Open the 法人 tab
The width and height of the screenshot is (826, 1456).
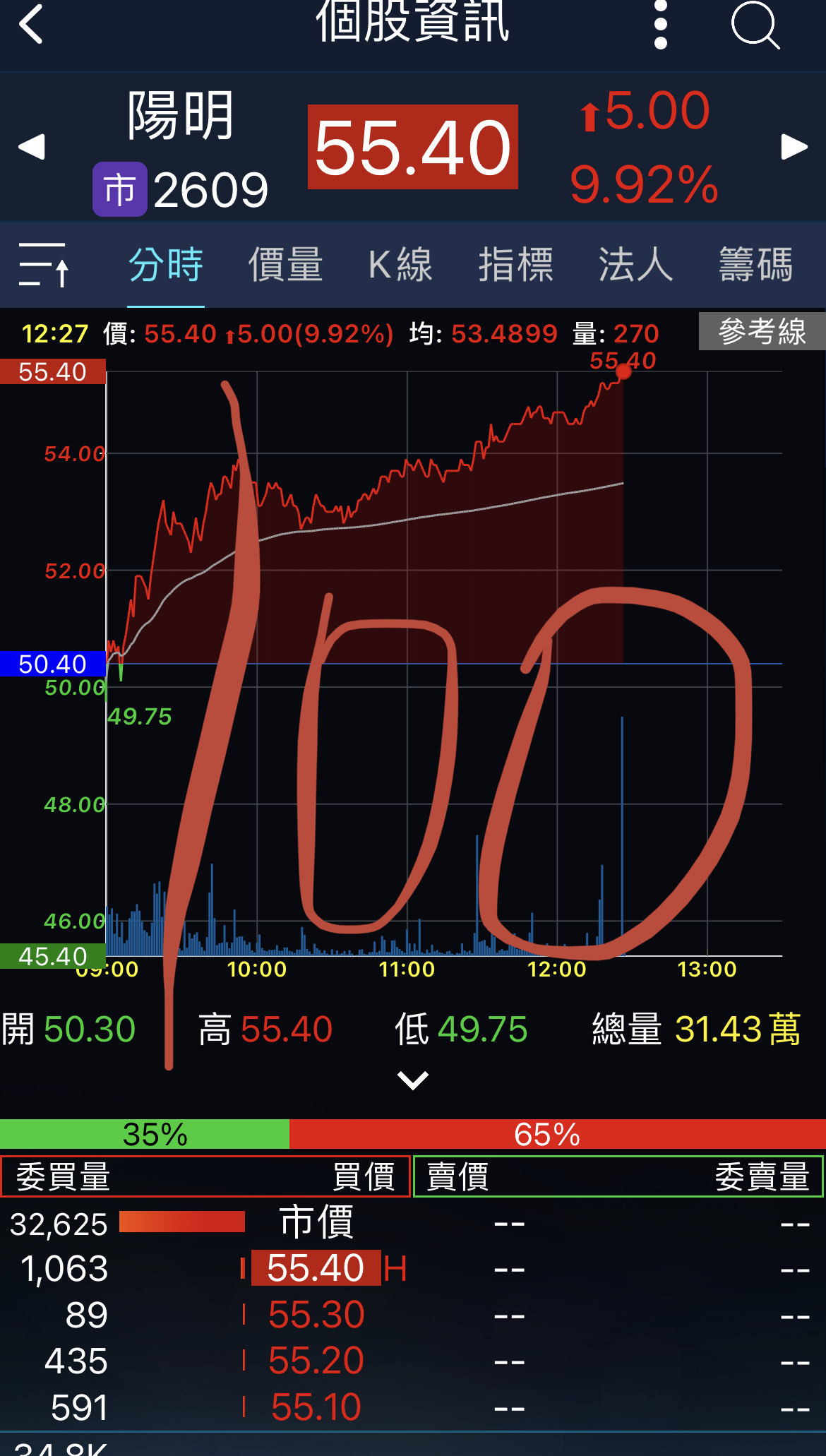pyautogui.click(x=636, y=265)
